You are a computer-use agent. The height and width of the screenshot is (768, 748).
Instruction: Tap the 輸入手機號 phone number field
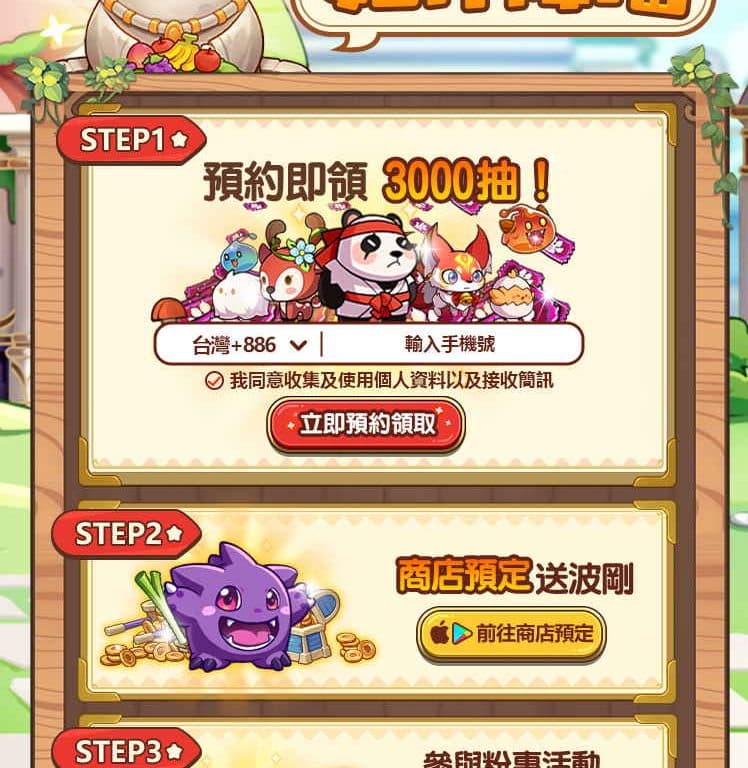tap(450, 345)
